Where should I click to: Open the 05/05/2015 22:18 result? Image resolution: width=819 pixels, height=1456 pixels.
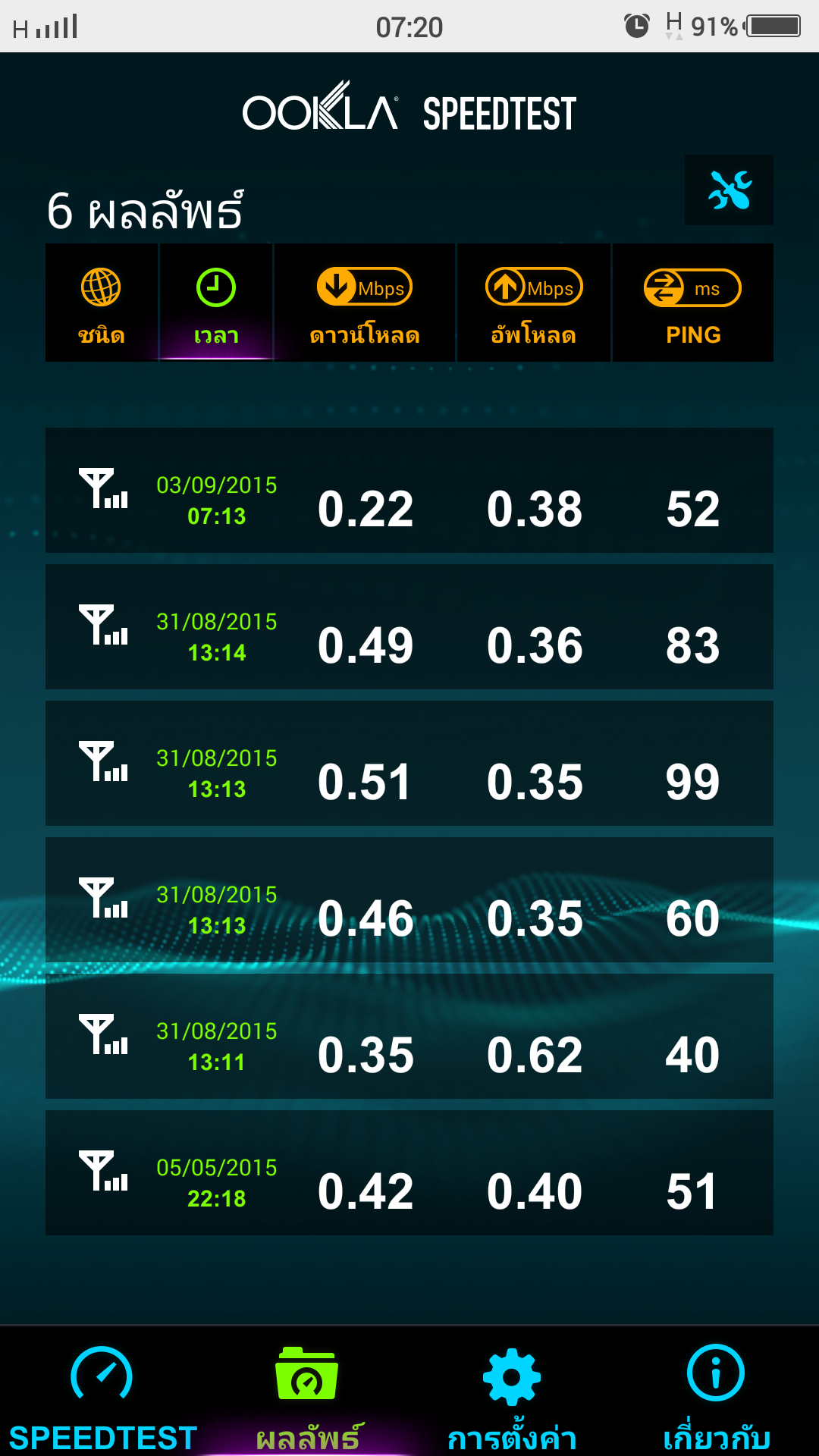(x=409, y=1172)
